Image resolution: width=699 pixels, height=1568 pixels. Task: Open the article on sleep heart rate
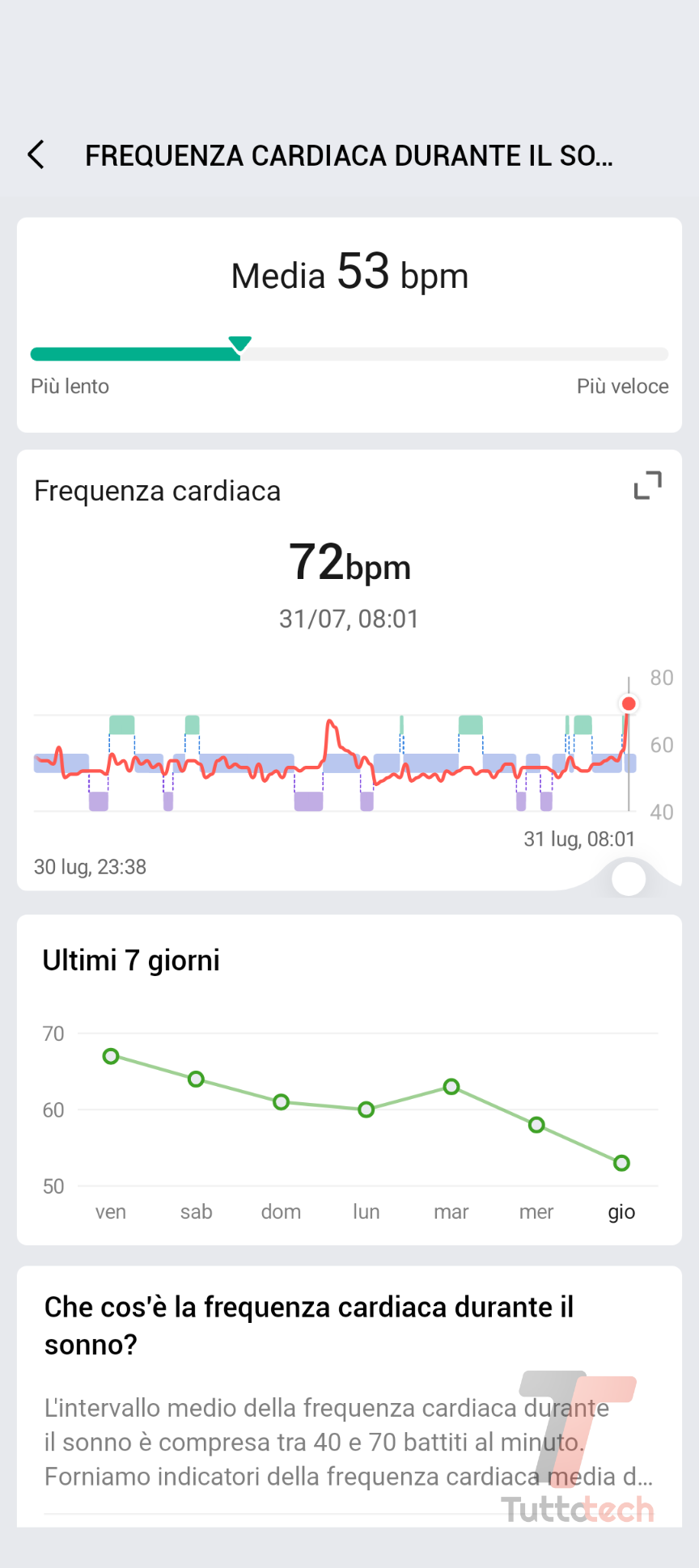tap(349, 1326)
